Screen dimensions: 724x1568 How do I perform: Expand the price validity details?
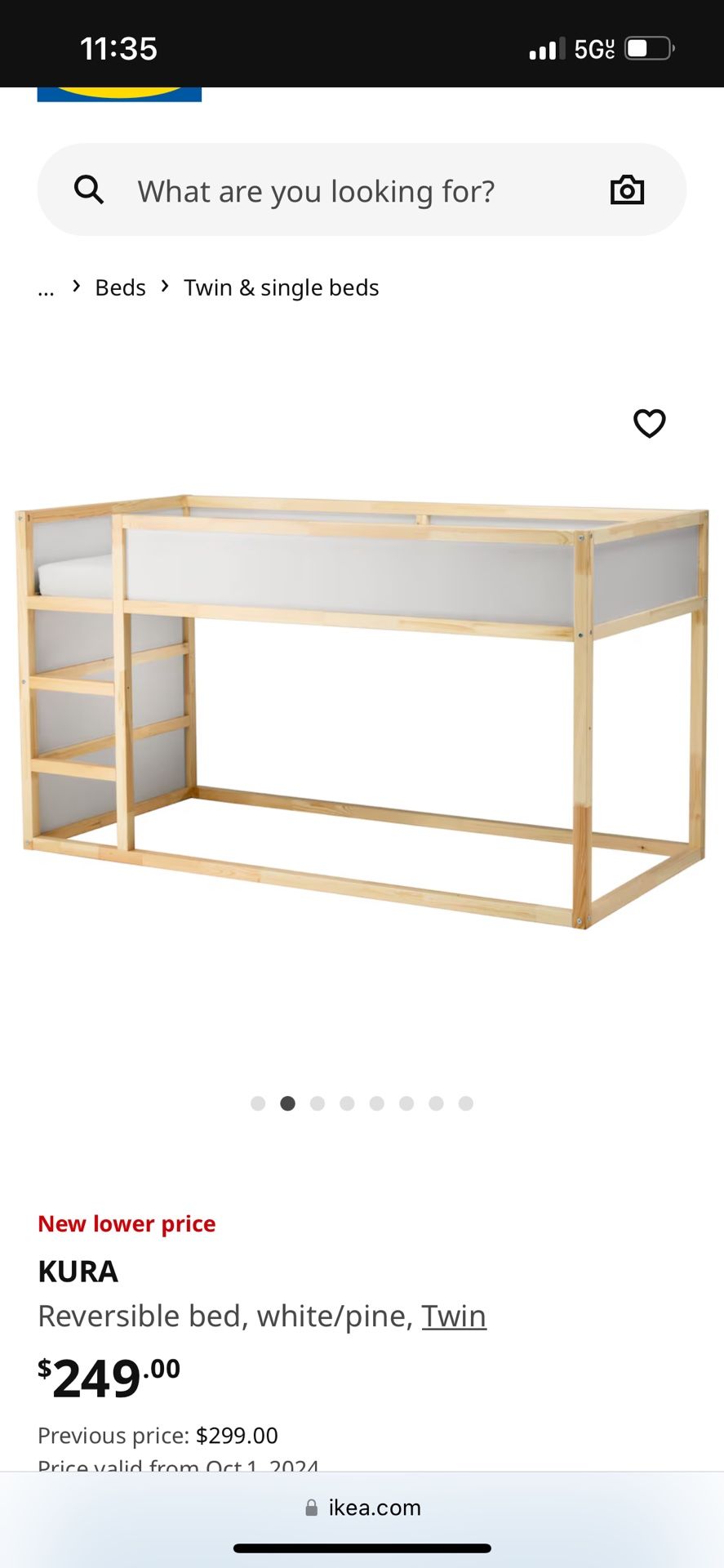[178, 1466]
